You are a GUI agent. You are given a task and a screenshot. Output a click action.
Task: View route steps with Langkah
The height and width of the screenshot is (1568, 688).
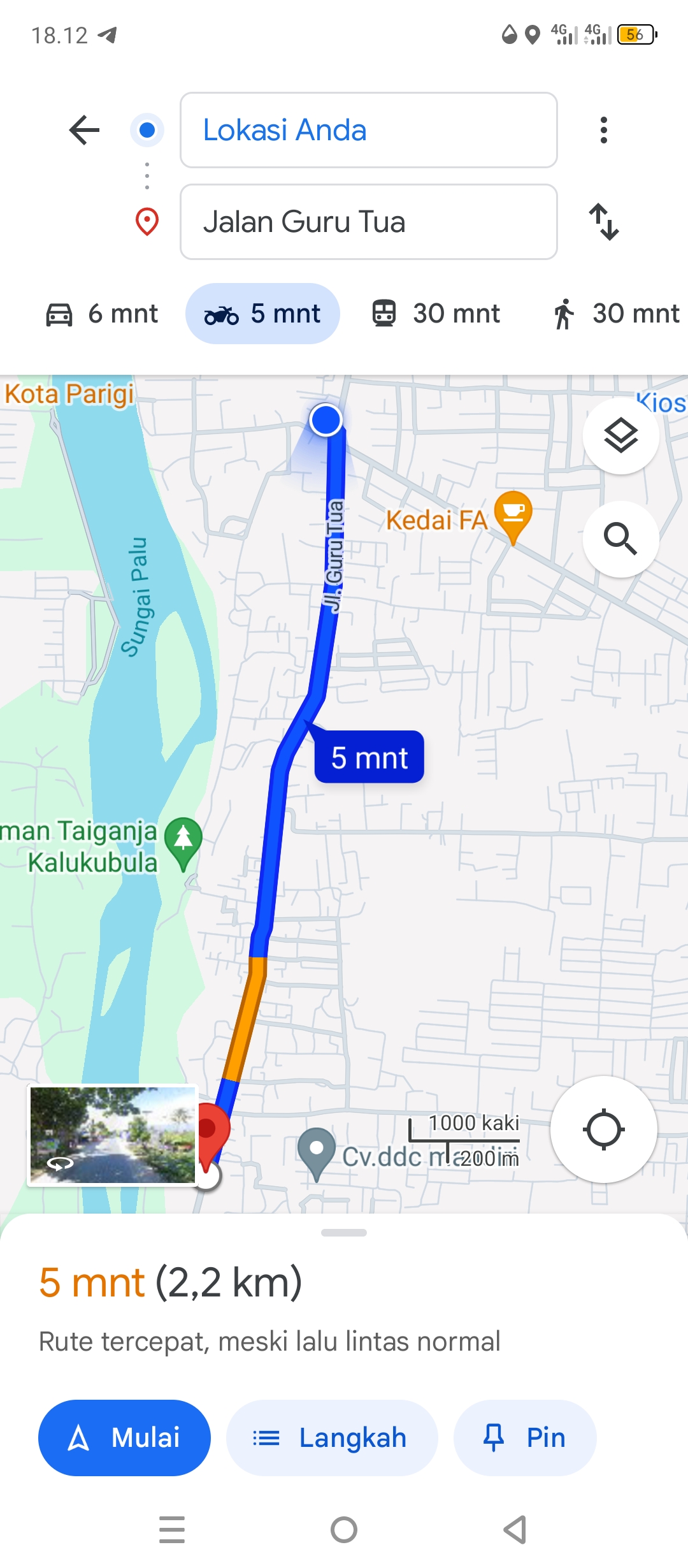click(332, 1438)
